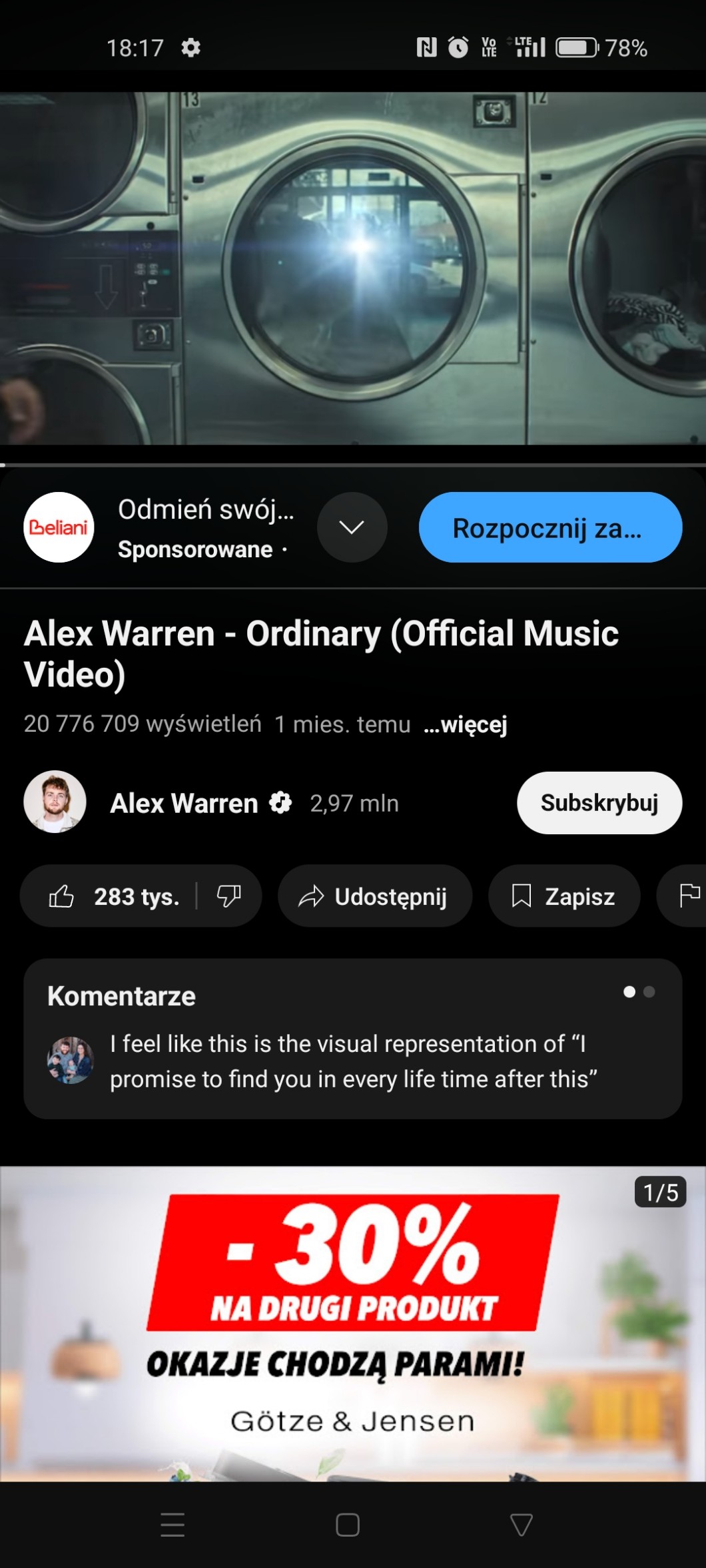Tap the blue Rozpocznij za... ad button
The width and height of the screenshot is (706, 1568).
coord(549,527)
